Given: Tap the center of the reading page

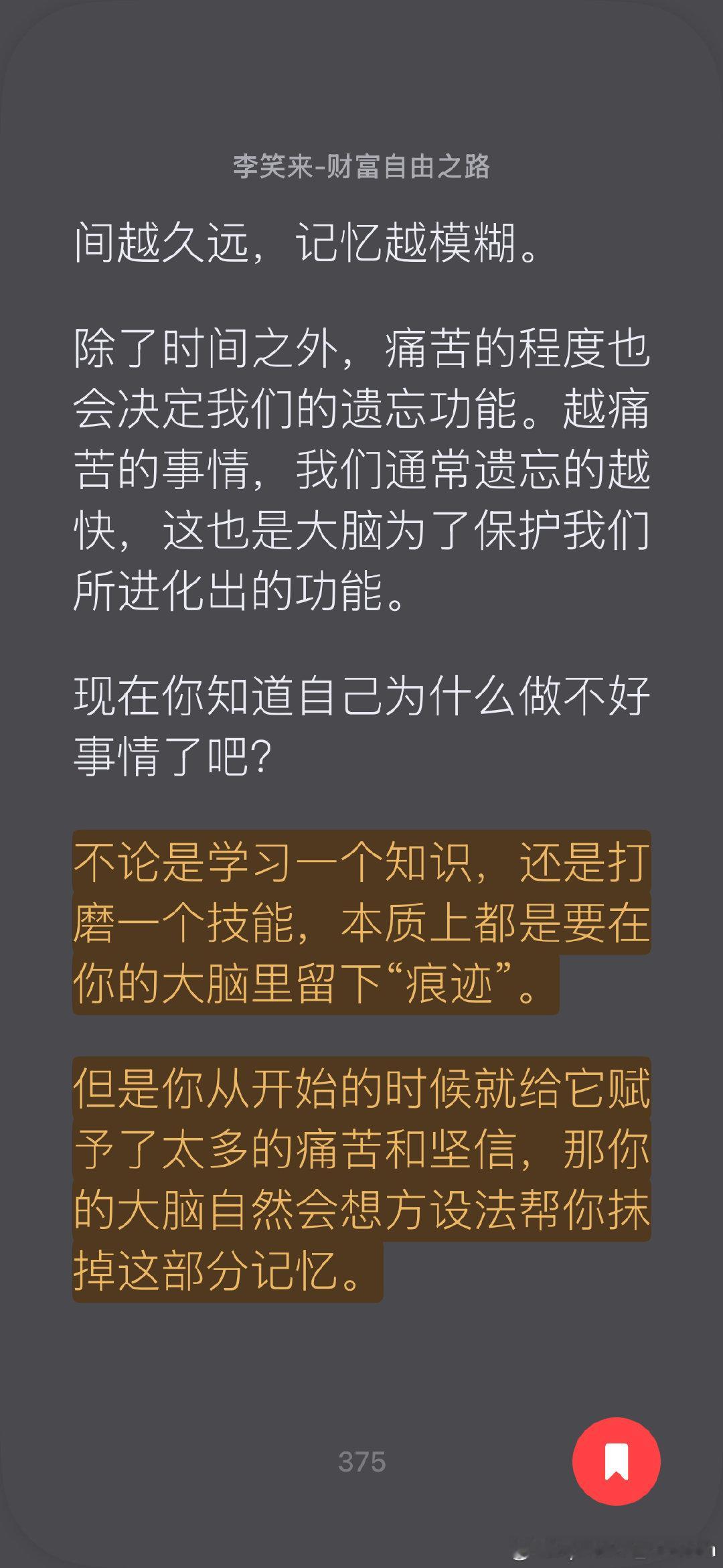Looking at the screenshot, I should pos(361,784).
